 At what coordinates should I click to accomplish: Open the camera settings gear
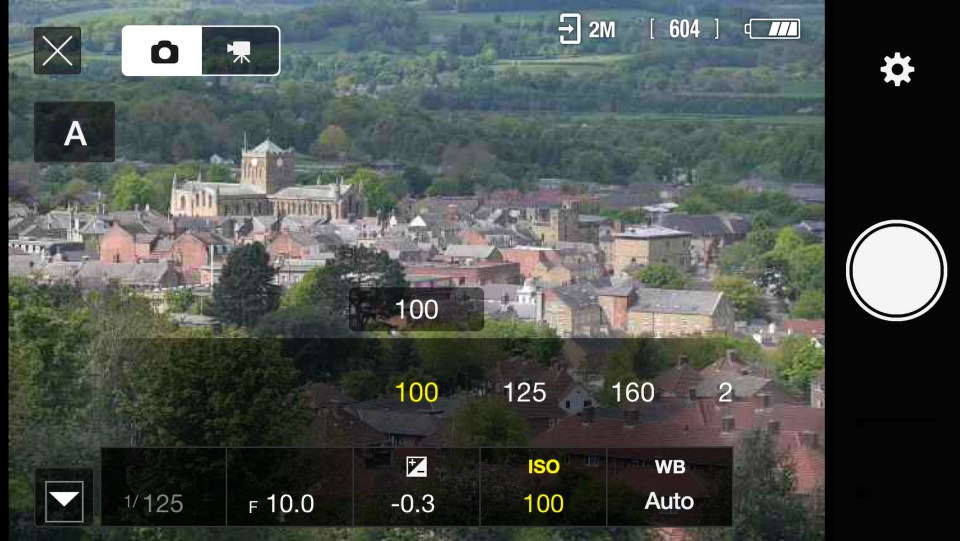point(897,70)
